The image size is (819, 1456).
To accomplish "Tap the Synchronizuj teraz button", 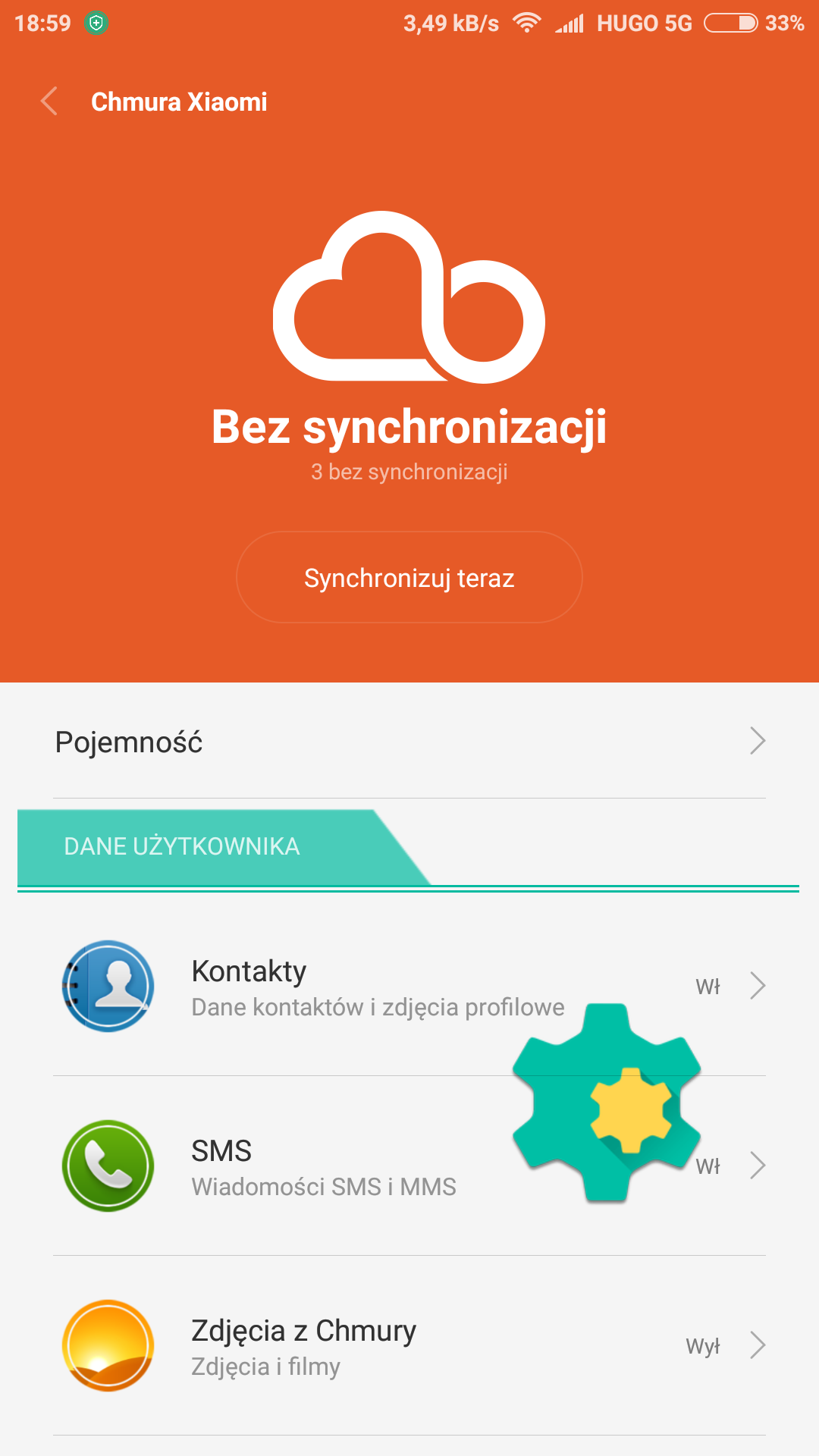I will (x=409, y=578).
